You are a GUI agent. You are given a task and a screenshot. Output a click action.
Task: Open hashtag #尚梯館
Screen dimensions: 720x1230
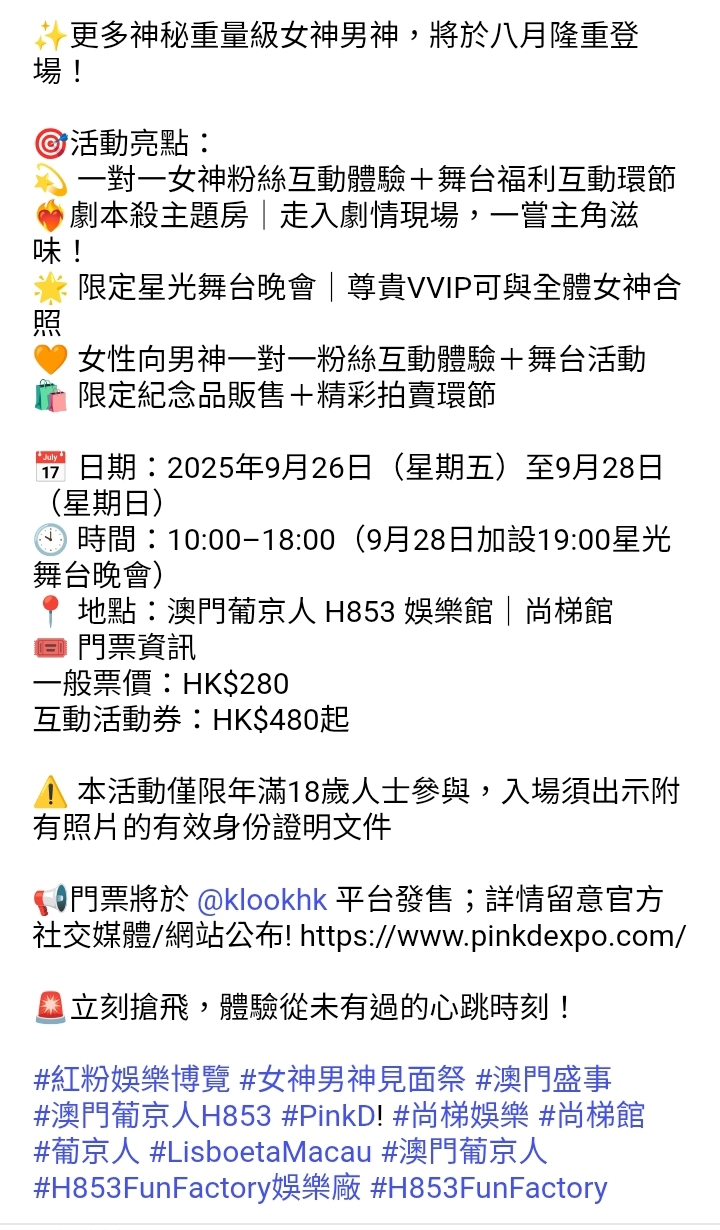[593, 1116]
